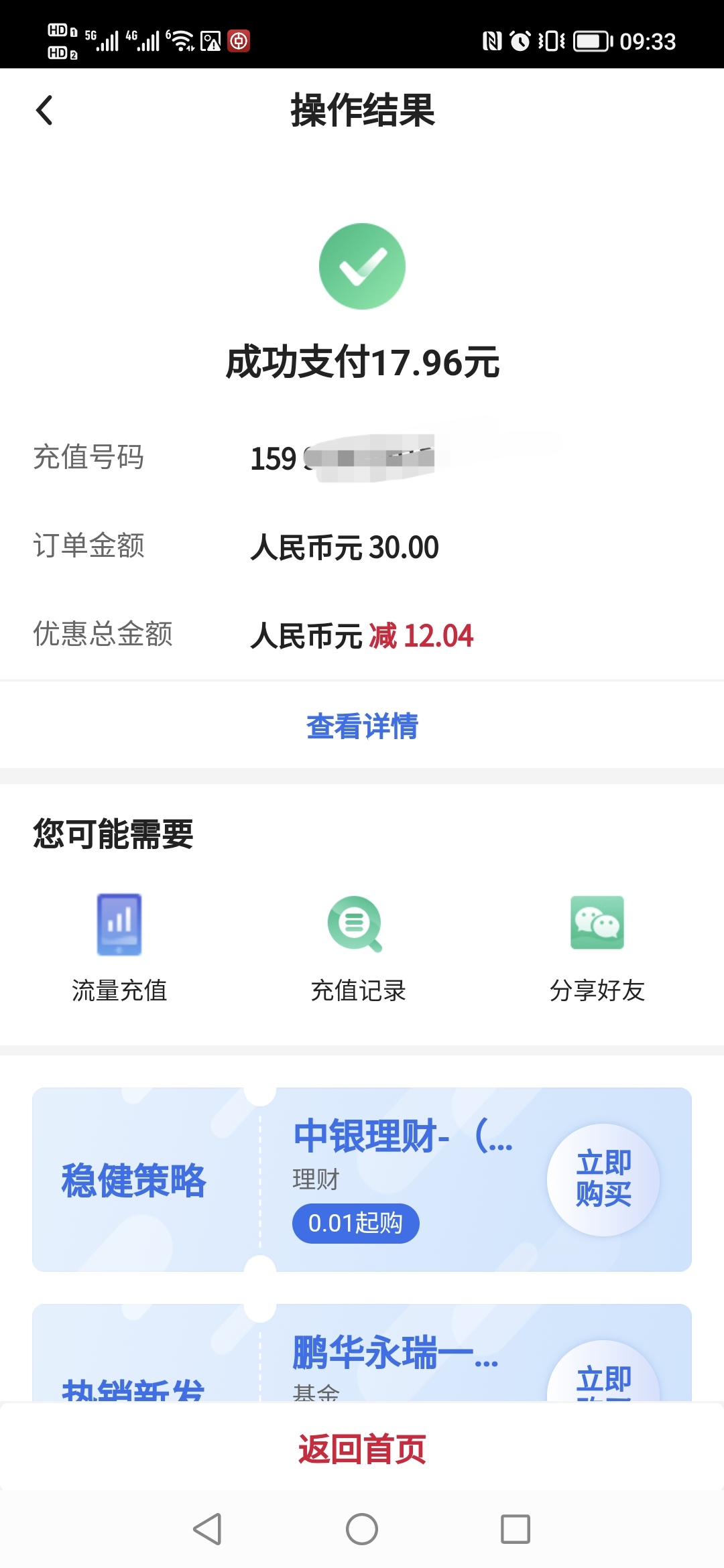Open recent apps from the navigation bar
Screen dimensions: 724x1568
(x=516, y=1529)
